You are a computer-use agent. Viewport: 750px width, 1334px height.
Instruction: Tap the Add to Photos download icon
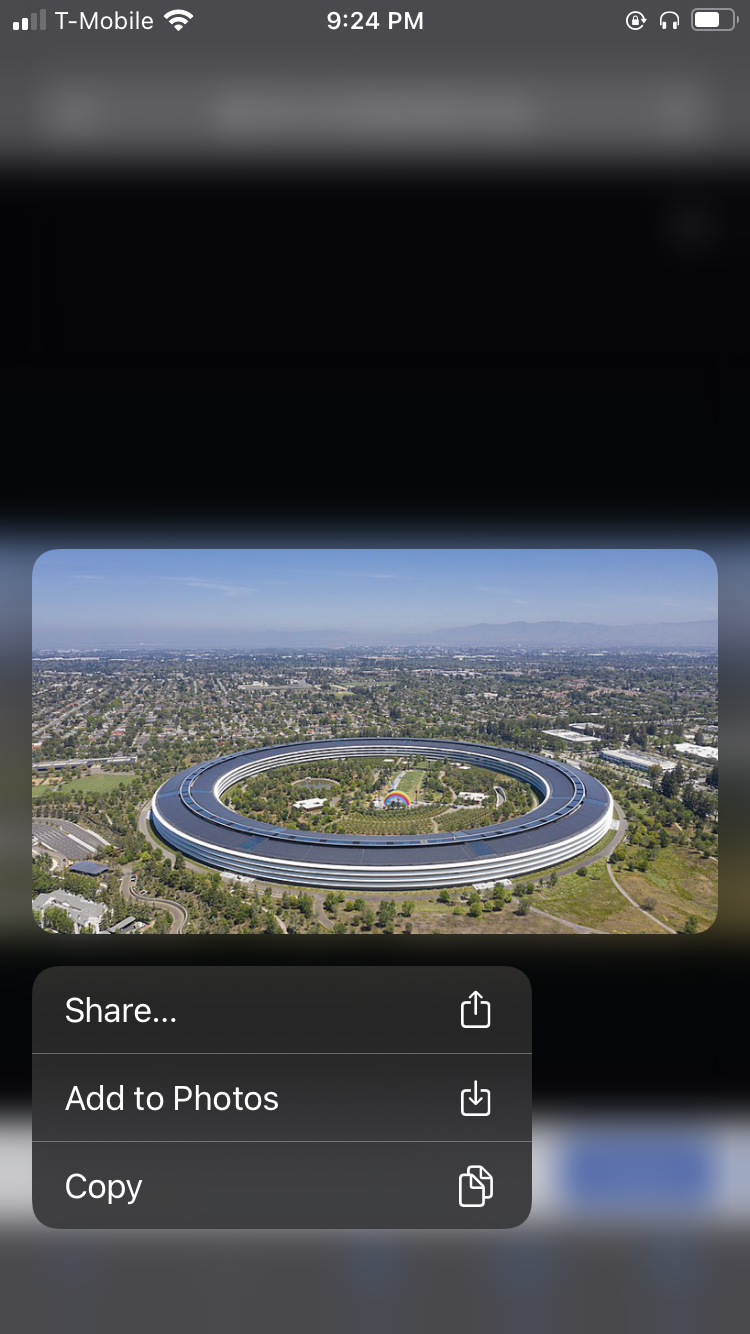(x=475, y=1098)
